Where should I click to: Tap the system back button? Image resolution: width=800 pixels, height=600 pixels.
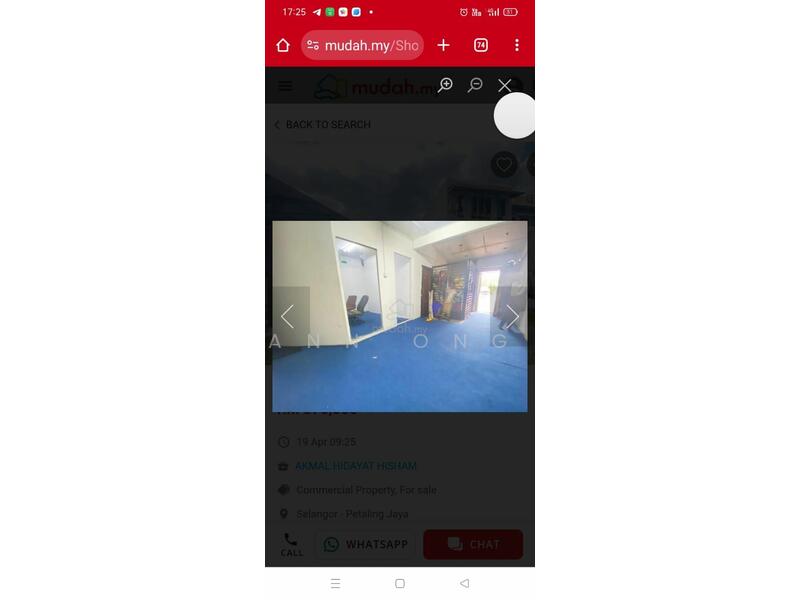tap(464, 583)
